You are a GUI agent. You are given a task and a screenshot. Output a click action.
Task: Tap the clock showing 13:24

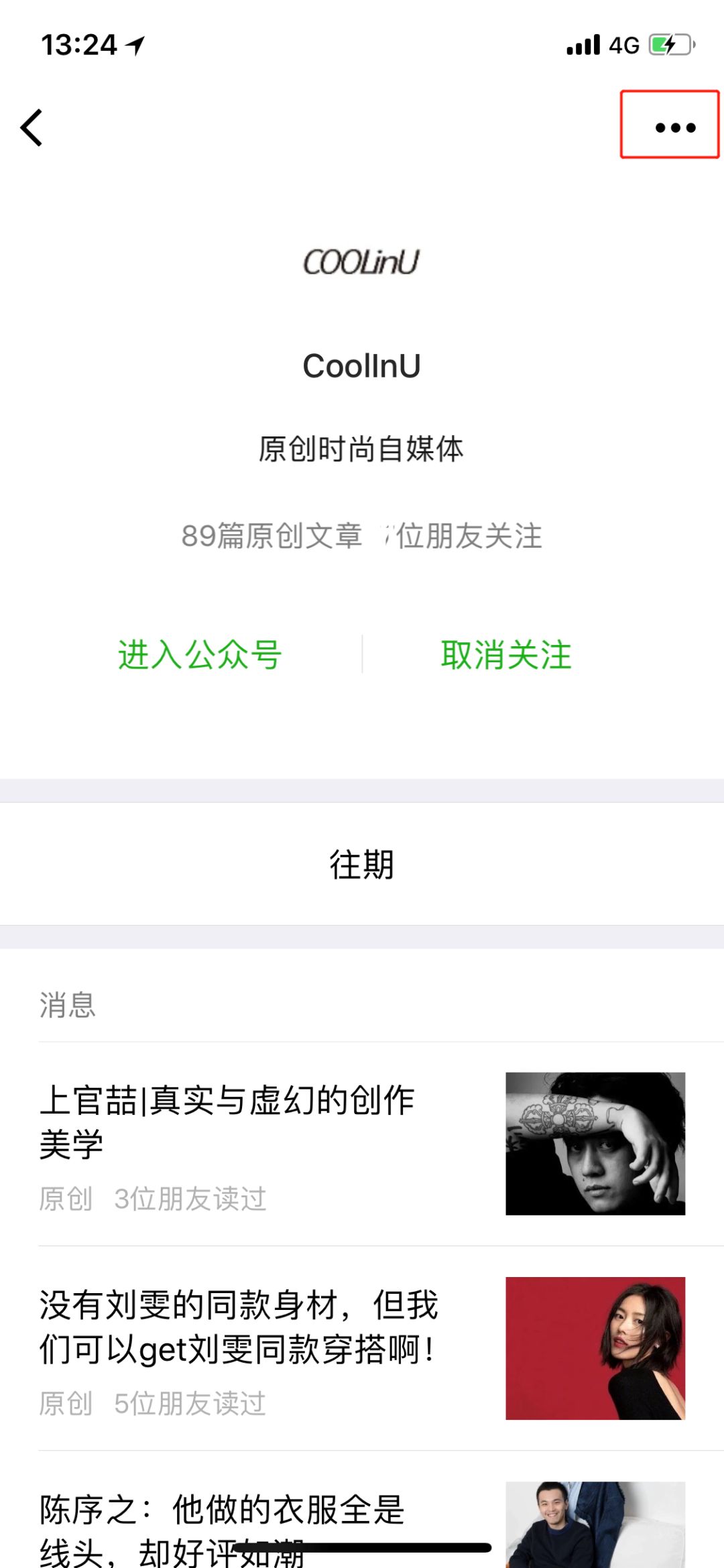pyautogui.click(x=80, y=44)
